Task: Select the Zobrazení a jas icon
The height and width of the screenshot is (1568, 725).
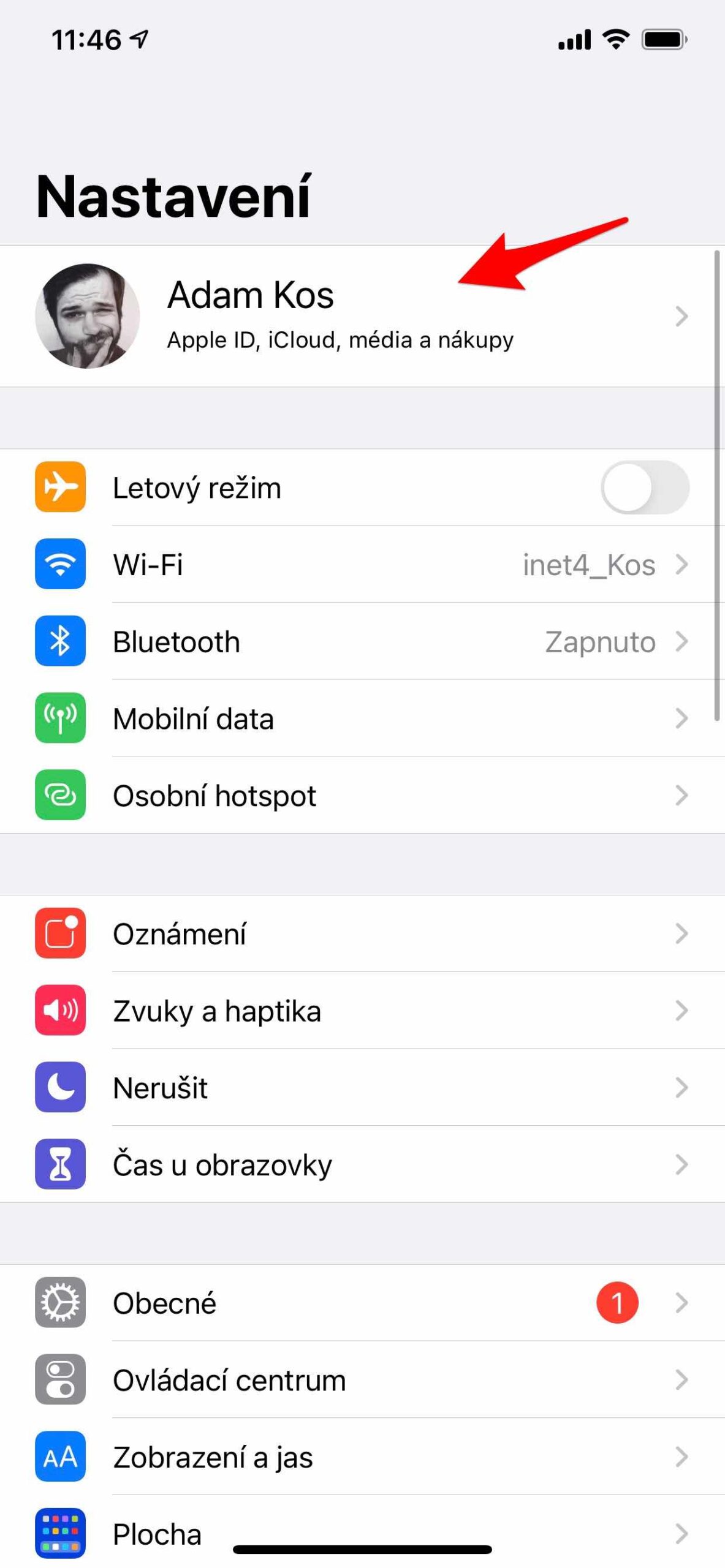Action: (60, 1458)
